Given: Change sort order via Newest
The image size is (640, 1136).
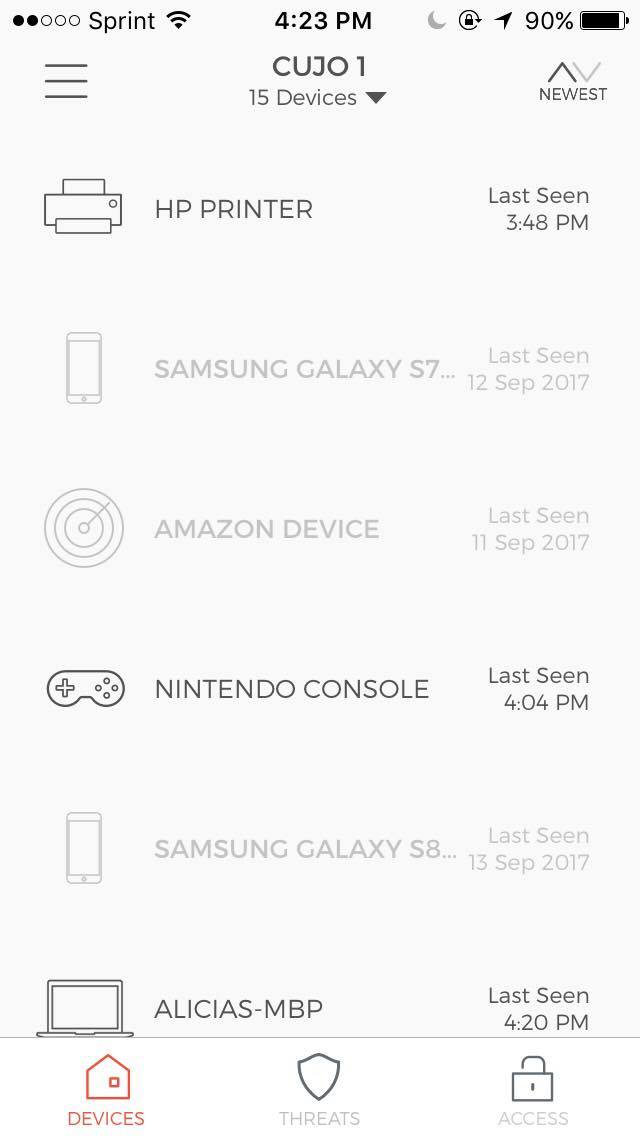Looking at the screenshot, I should tap(573, 81).
